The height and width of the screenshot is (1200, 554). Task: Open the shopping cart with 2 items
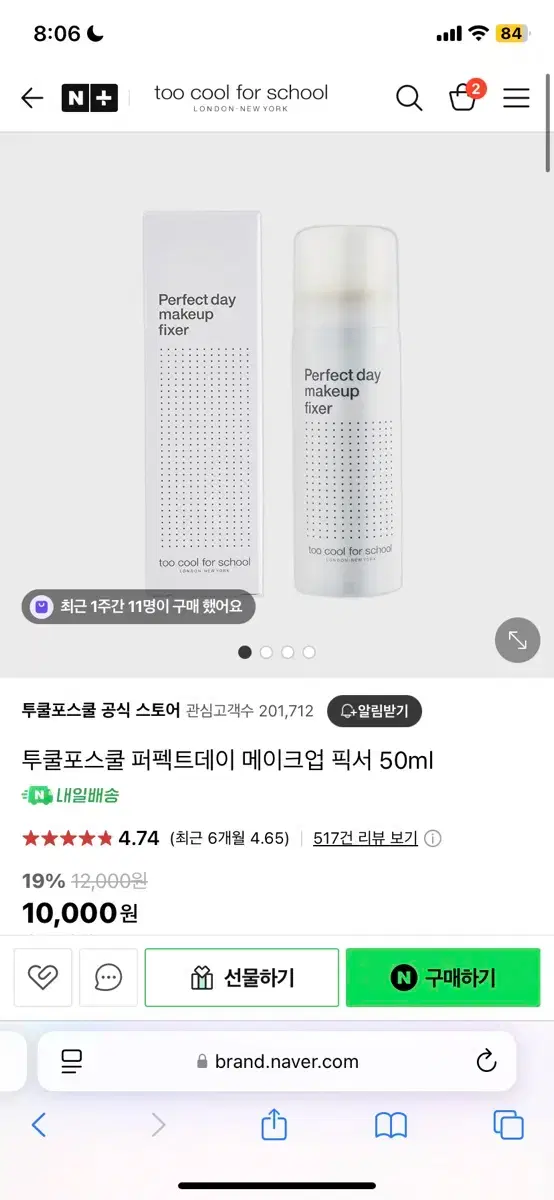[x=464, y=96]
